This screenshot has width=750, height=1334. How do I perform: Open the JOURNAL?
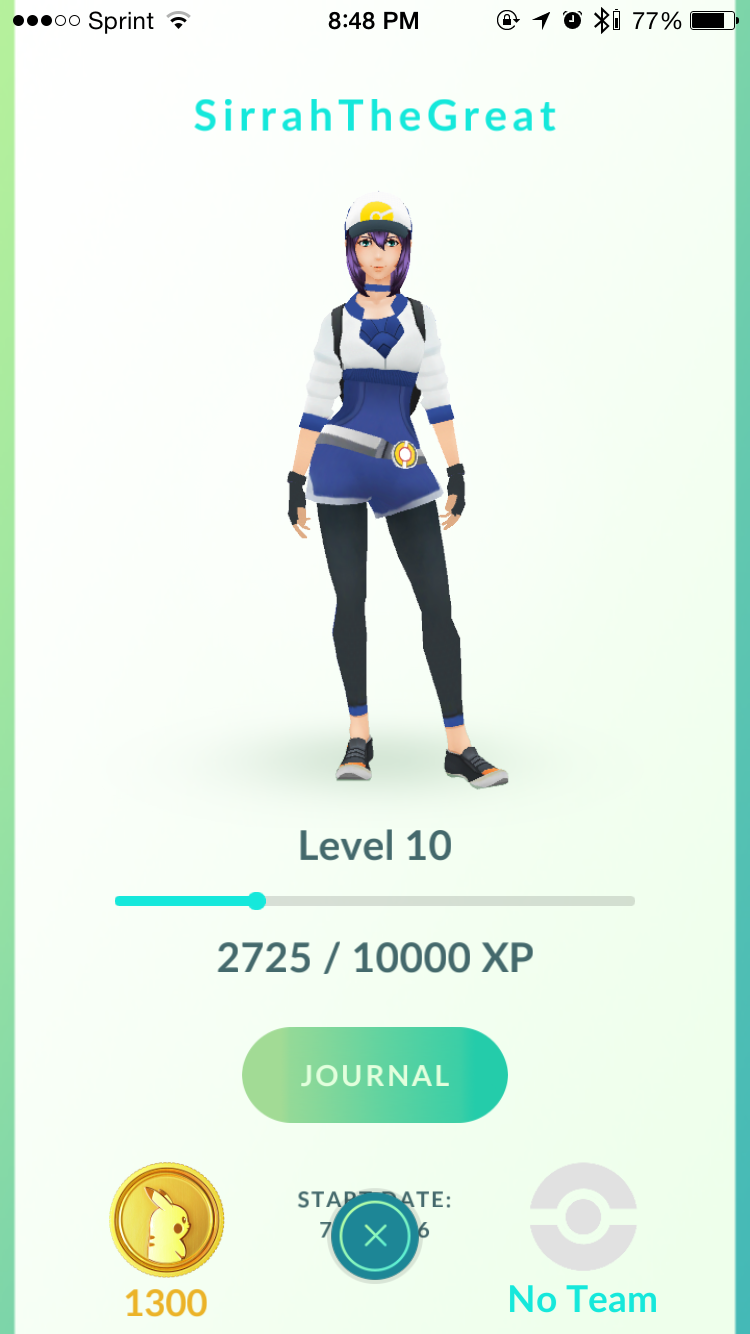pos(375,1074)
